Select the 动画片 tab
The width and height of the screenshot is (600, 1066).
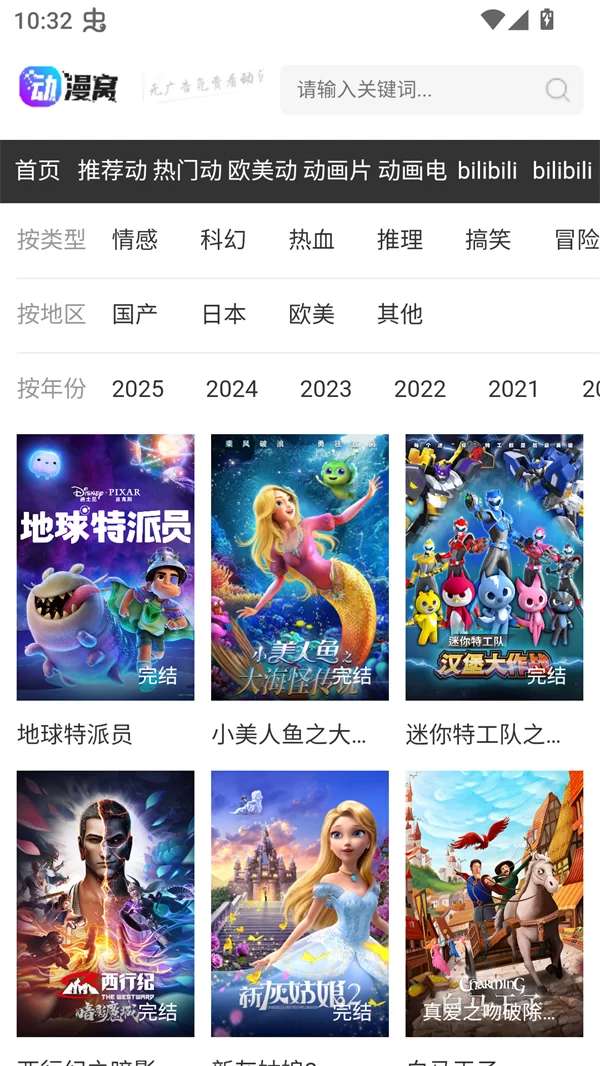click(337, 171)
